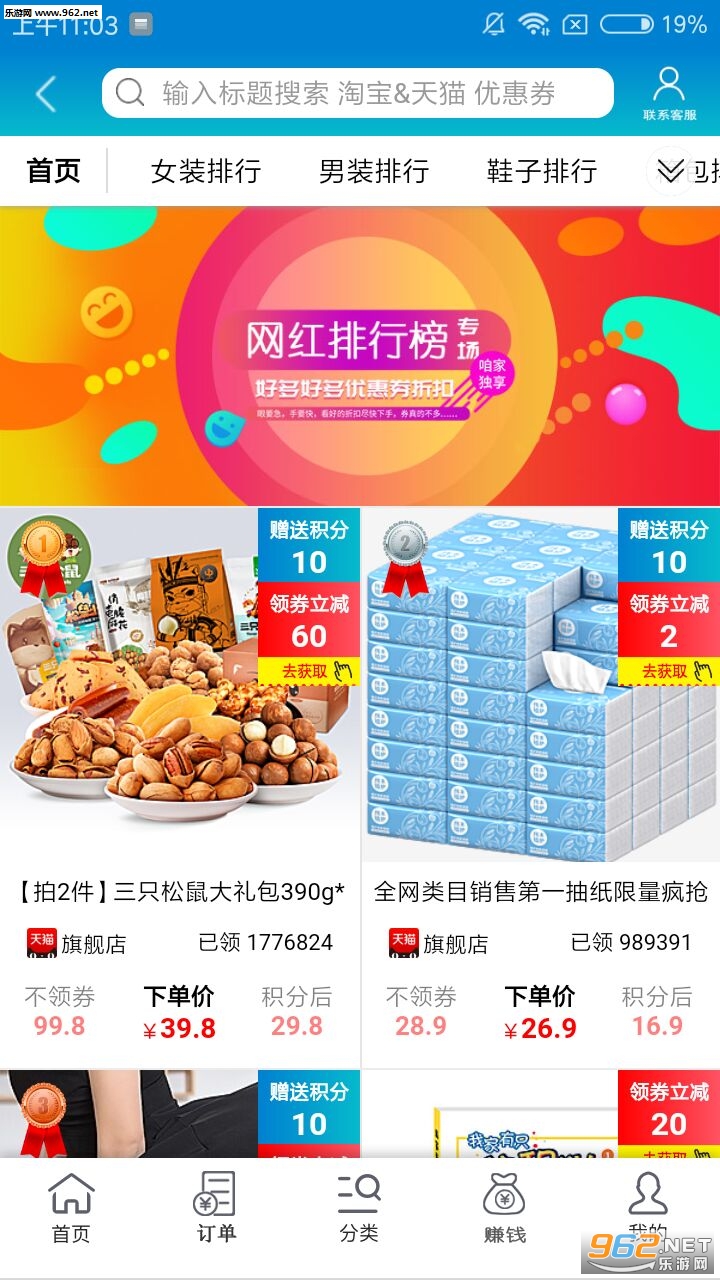Open 联系客服 customer service

pos(669,94)
